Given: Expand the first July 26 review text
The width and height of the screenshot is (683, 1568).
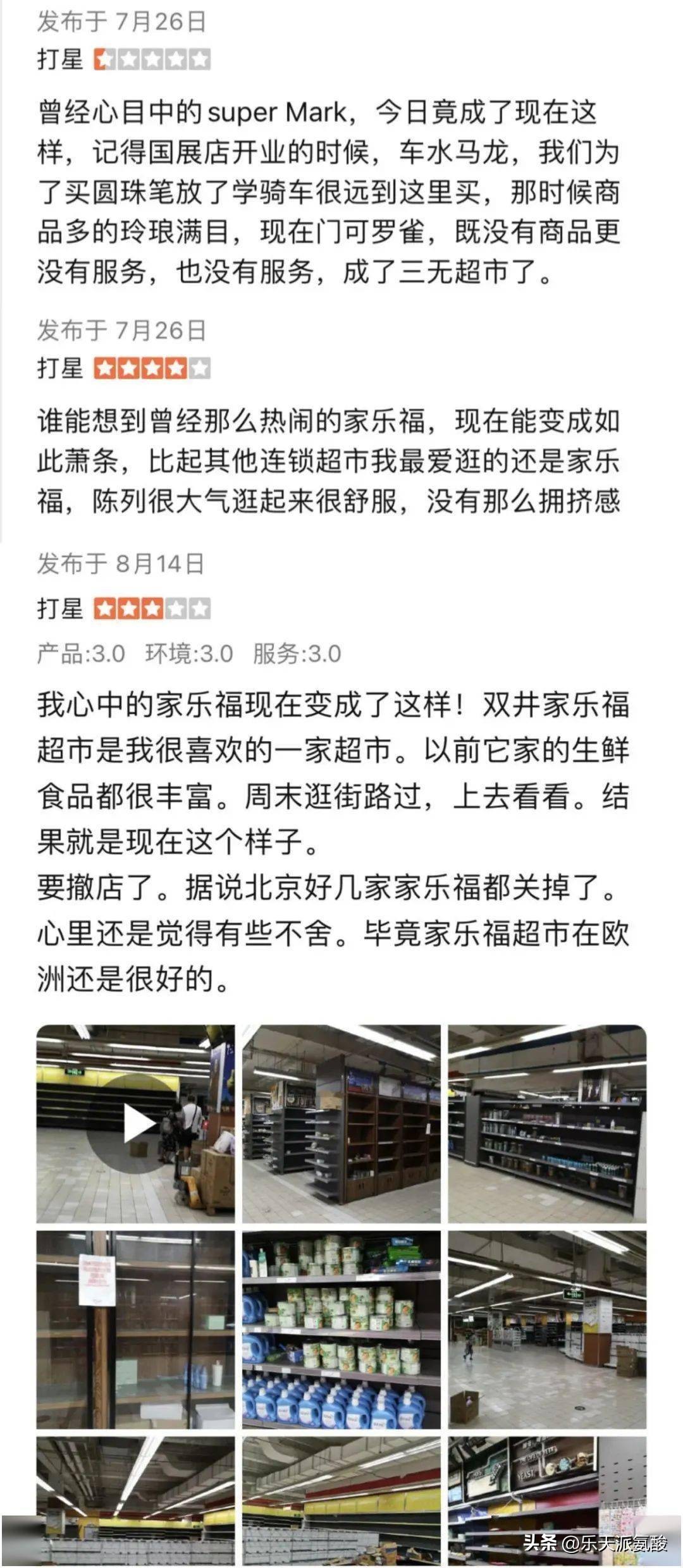Looking at the screenshot, I should pos(341,190).
